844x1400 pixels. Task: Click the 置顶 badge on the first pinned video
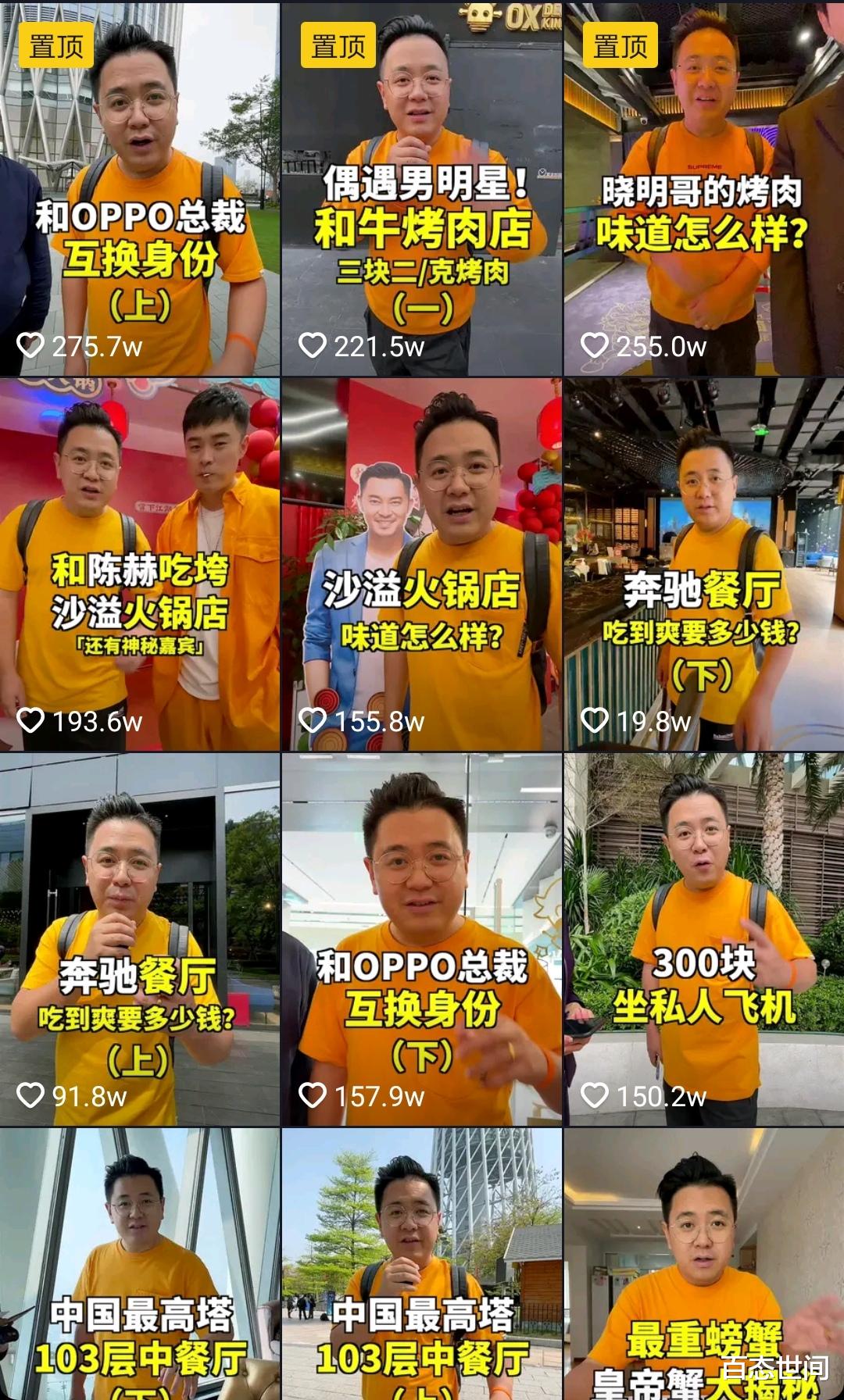click(x=54, y=47)
